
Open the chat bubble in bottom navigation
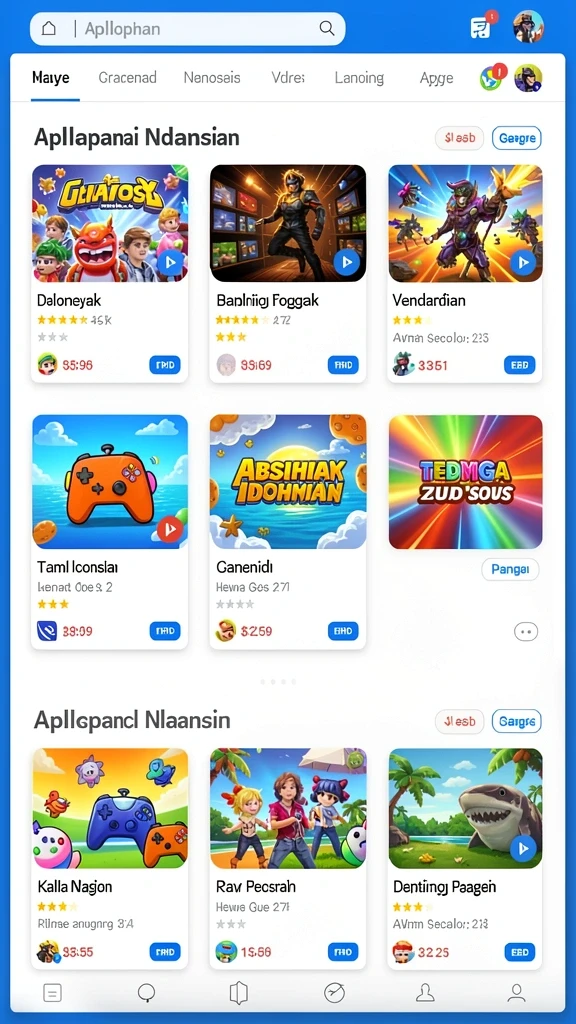[146, 993]
